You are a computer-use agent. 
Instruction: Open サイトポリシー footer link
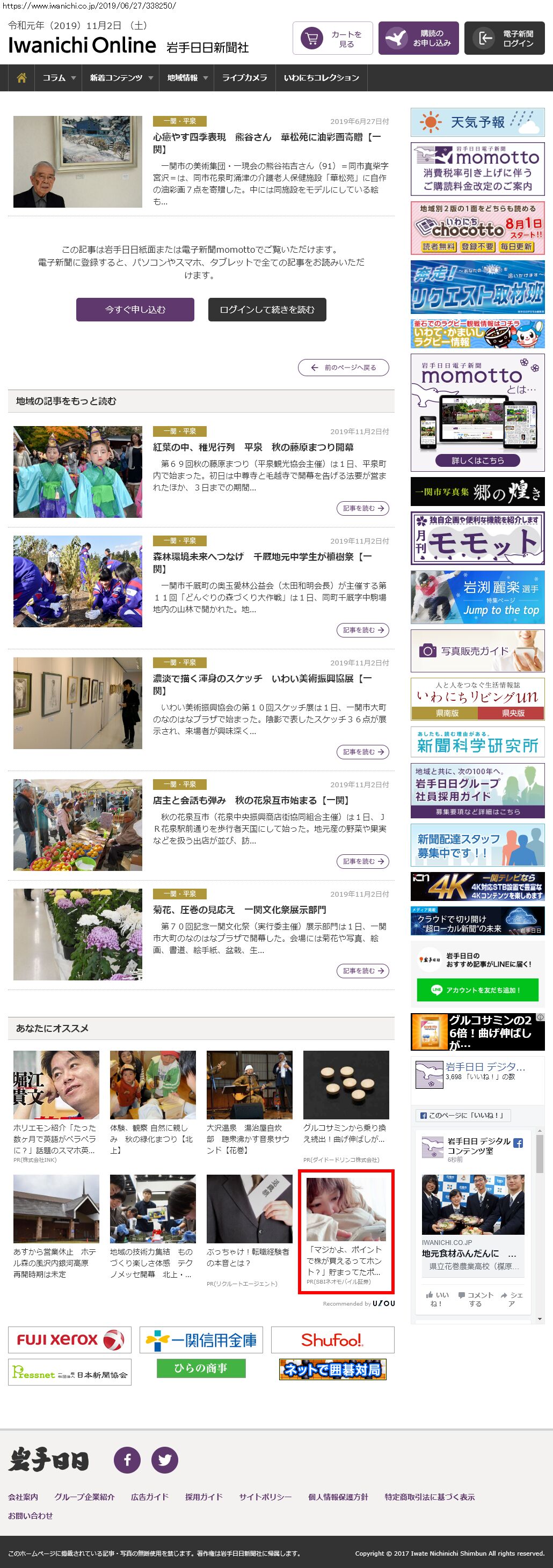265,1497
